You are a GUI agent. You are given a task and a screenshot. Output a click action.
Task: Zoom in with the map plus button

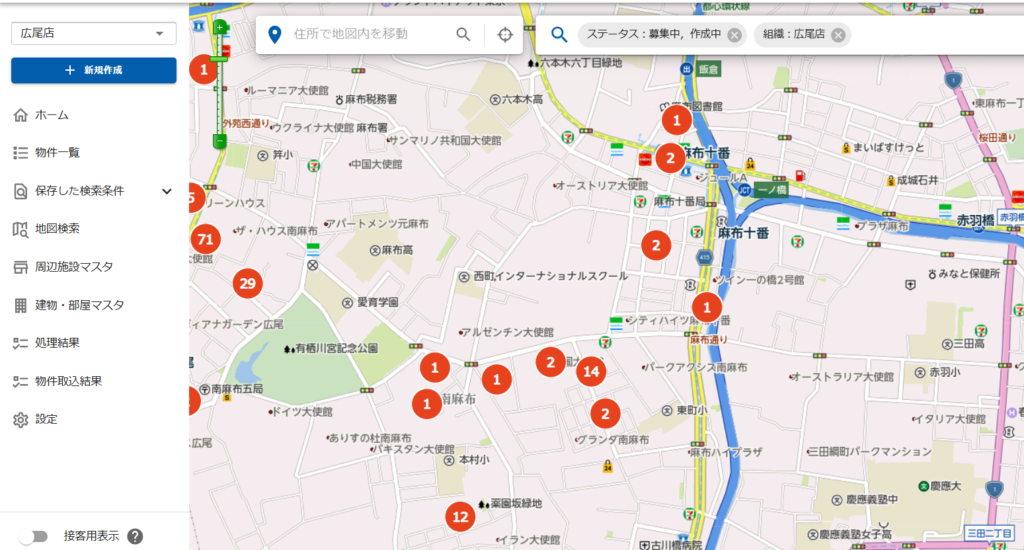click(x=220, y=26)
